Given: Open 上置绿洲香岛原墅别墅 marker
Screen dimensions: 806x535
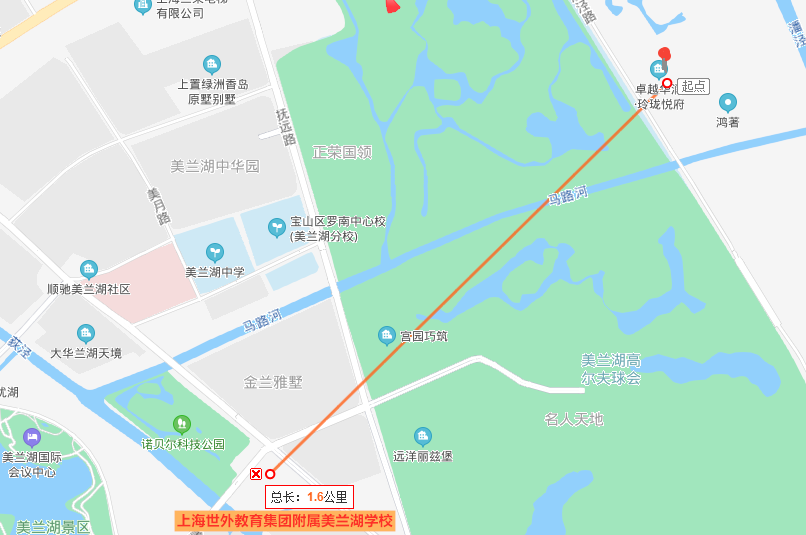Looking at the screenshot, I should [212, 65].
